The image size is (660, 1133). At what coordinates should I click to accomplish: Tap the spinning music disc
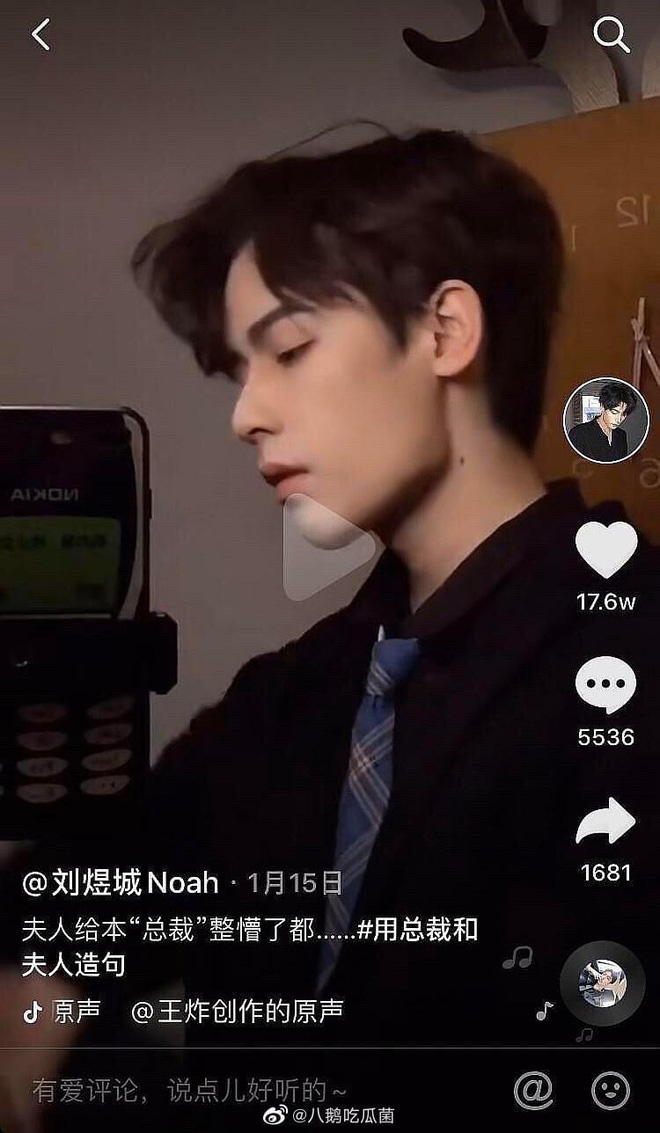point(602,983)
